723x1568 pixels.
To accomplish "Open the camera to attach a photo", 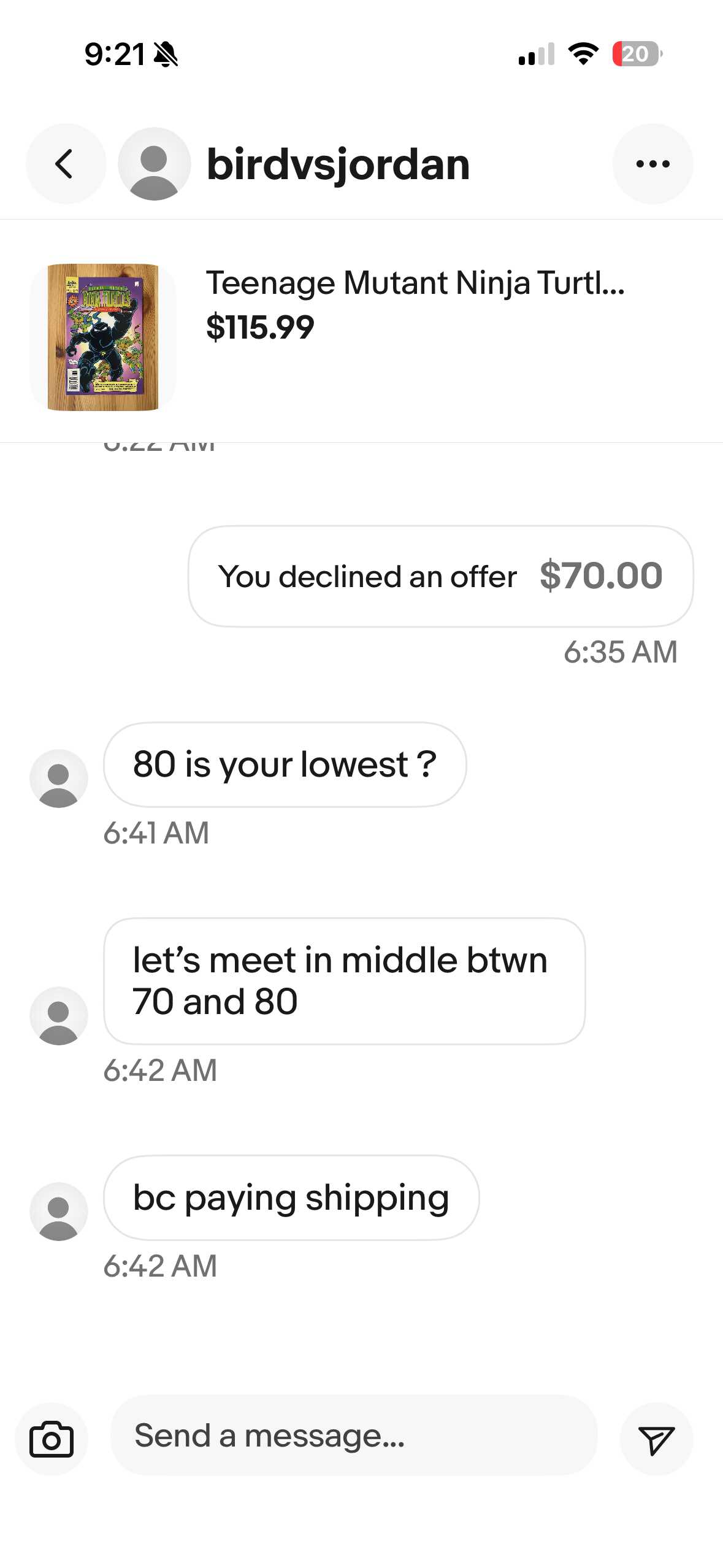I will pos(52,1439).
